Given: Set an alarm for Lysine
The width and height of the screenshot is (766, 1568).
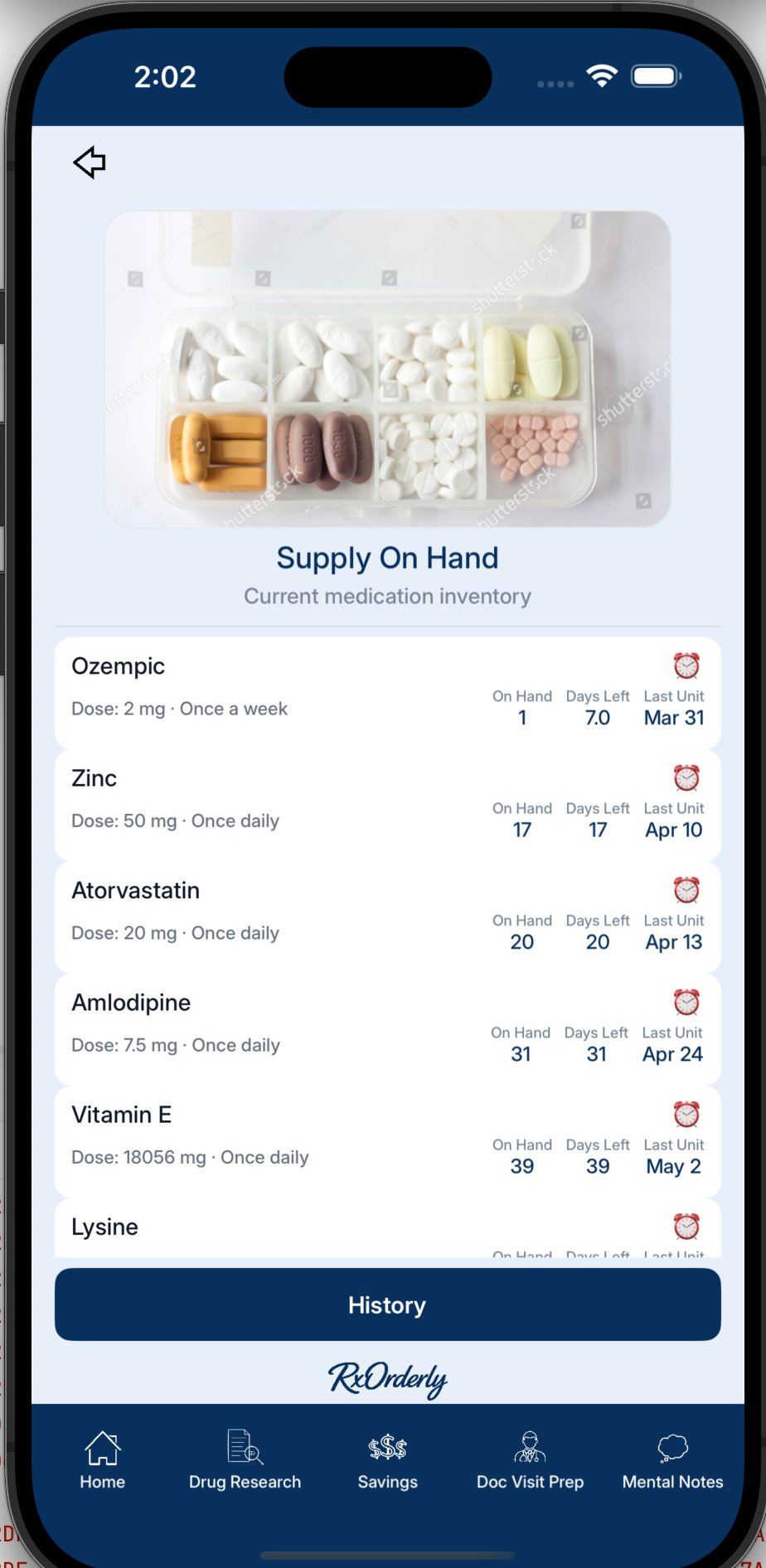Looking at the screenshot, I should [686, 1227].
